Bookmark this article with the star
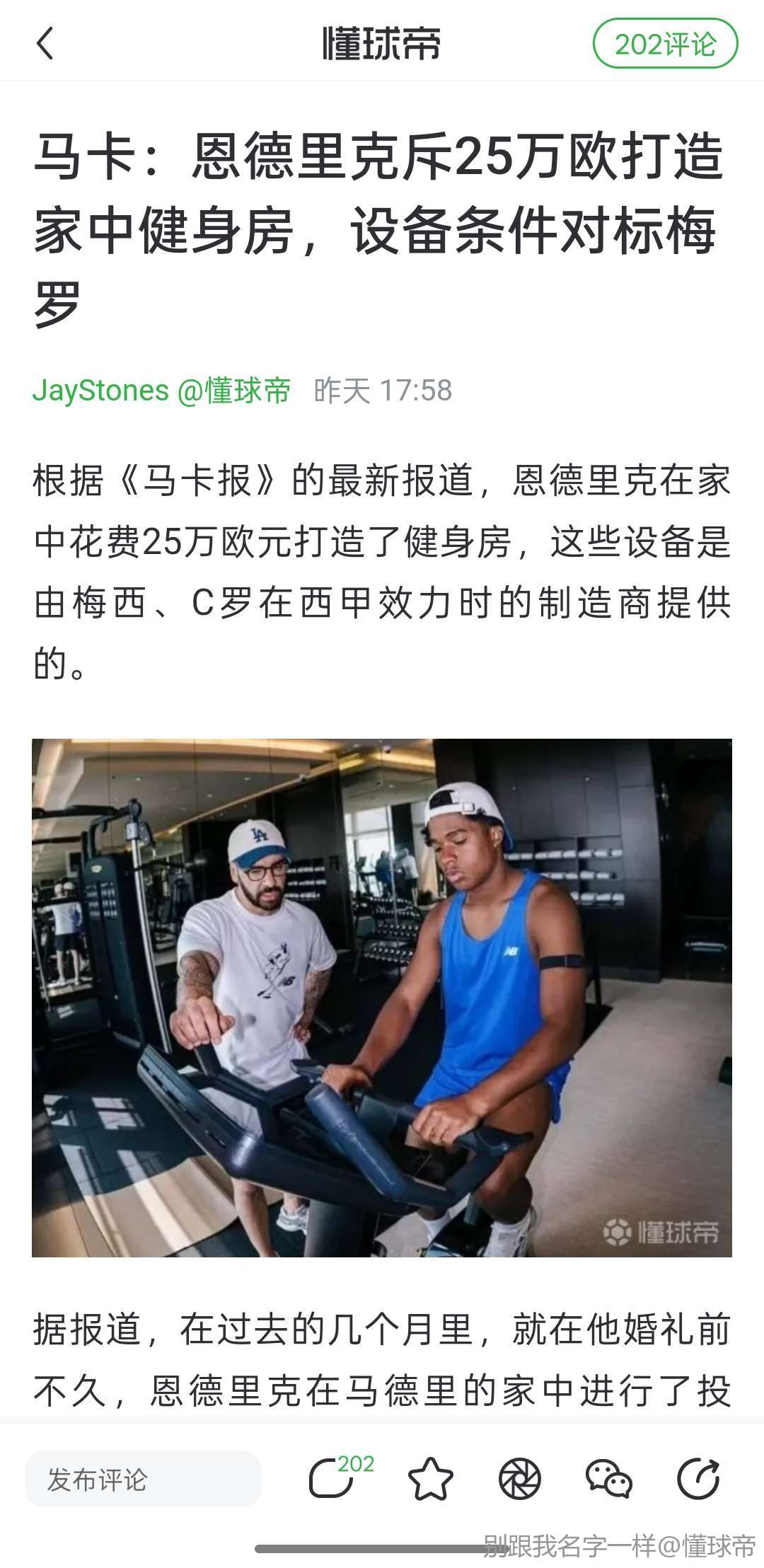Viewport: 764px width, 1568px height. click(430, 1479)
